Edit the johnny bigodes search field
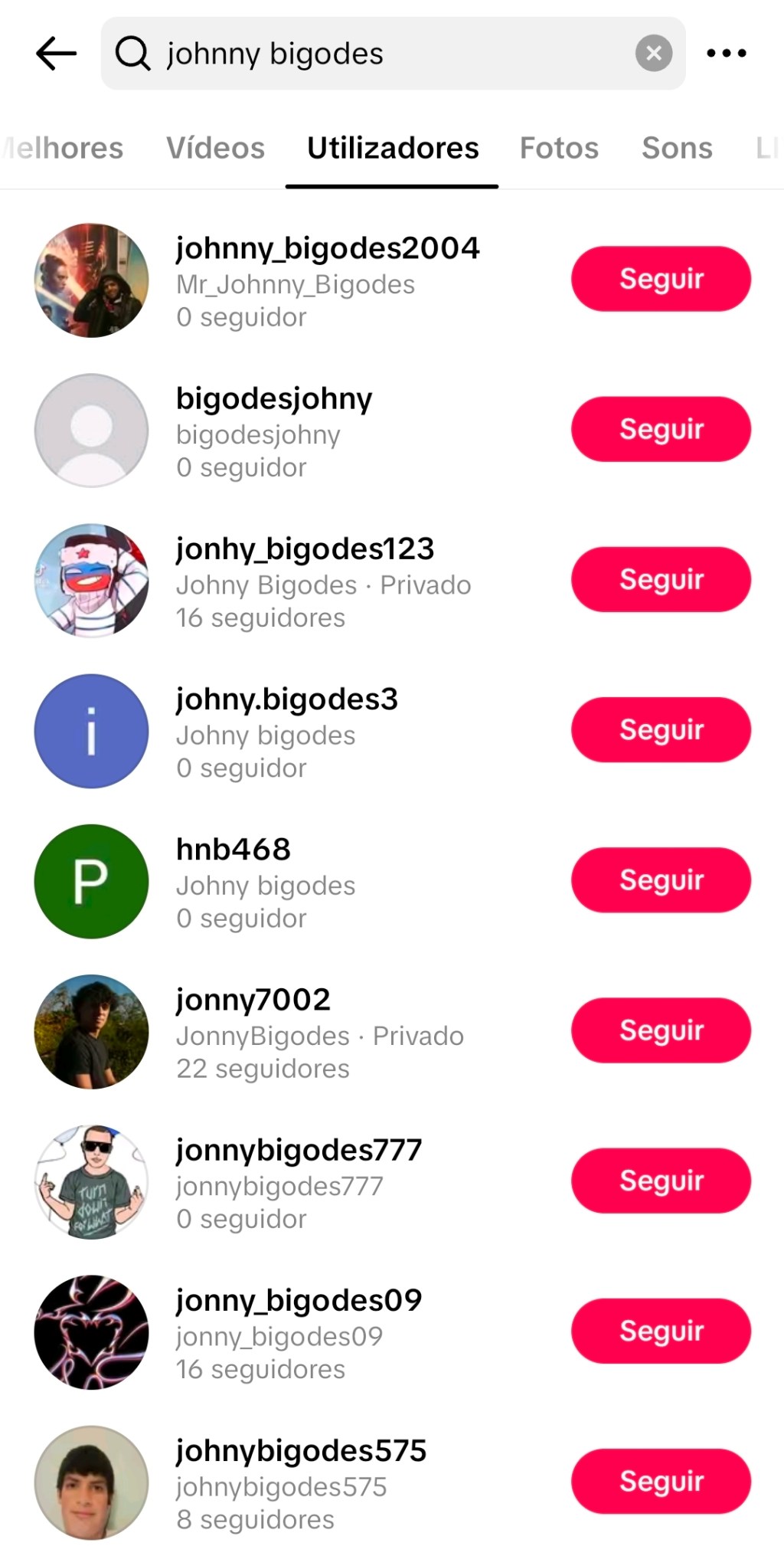The height and width of the screenshot is (1546, 784). (x=383, y=54)
